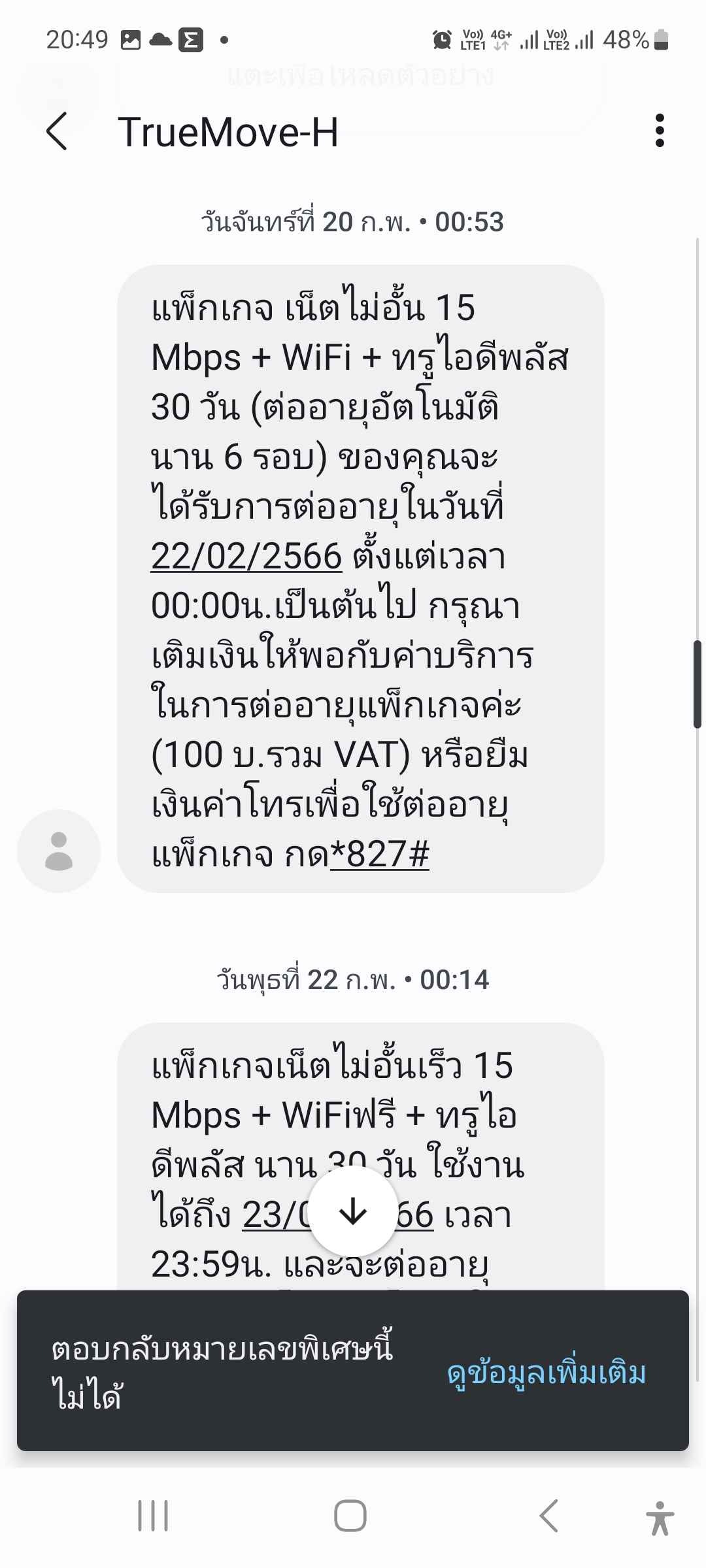706x1568 pixels.
Task: Go back from the TrueMove-H conversation
Action: pyautogui.click(x=57, y=131)
